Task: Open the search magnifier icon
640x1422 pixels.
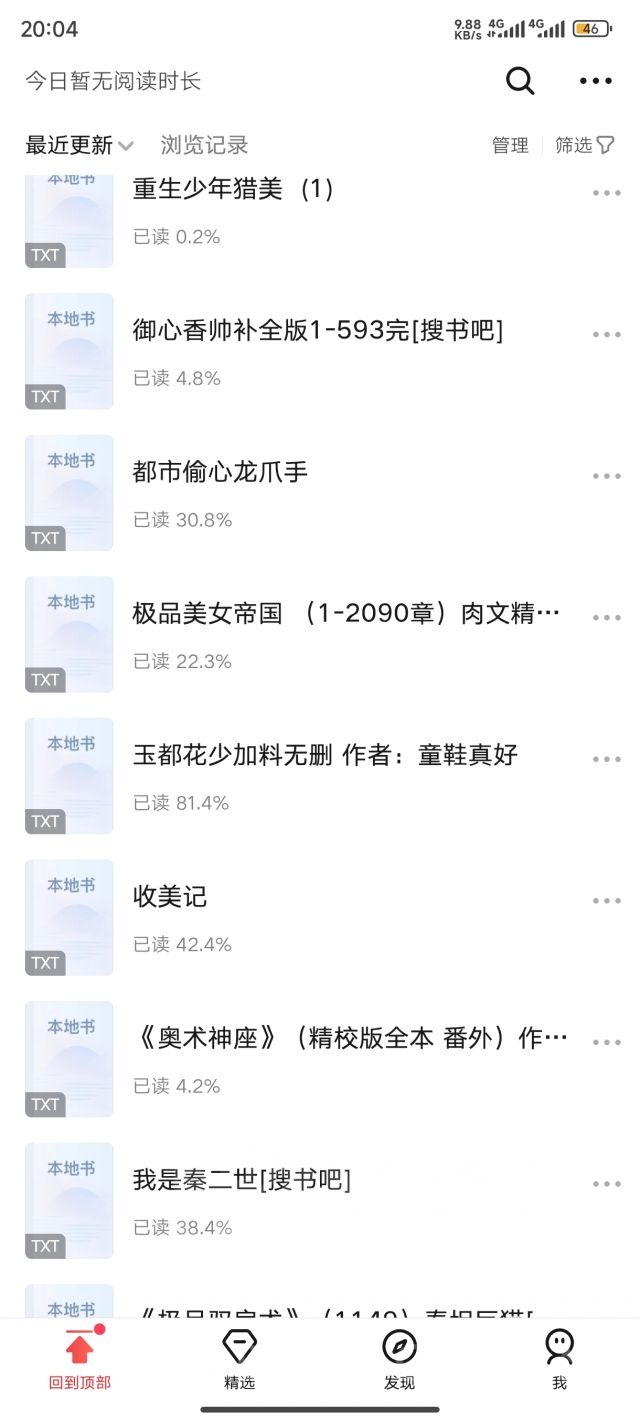Action: [520, 81]
